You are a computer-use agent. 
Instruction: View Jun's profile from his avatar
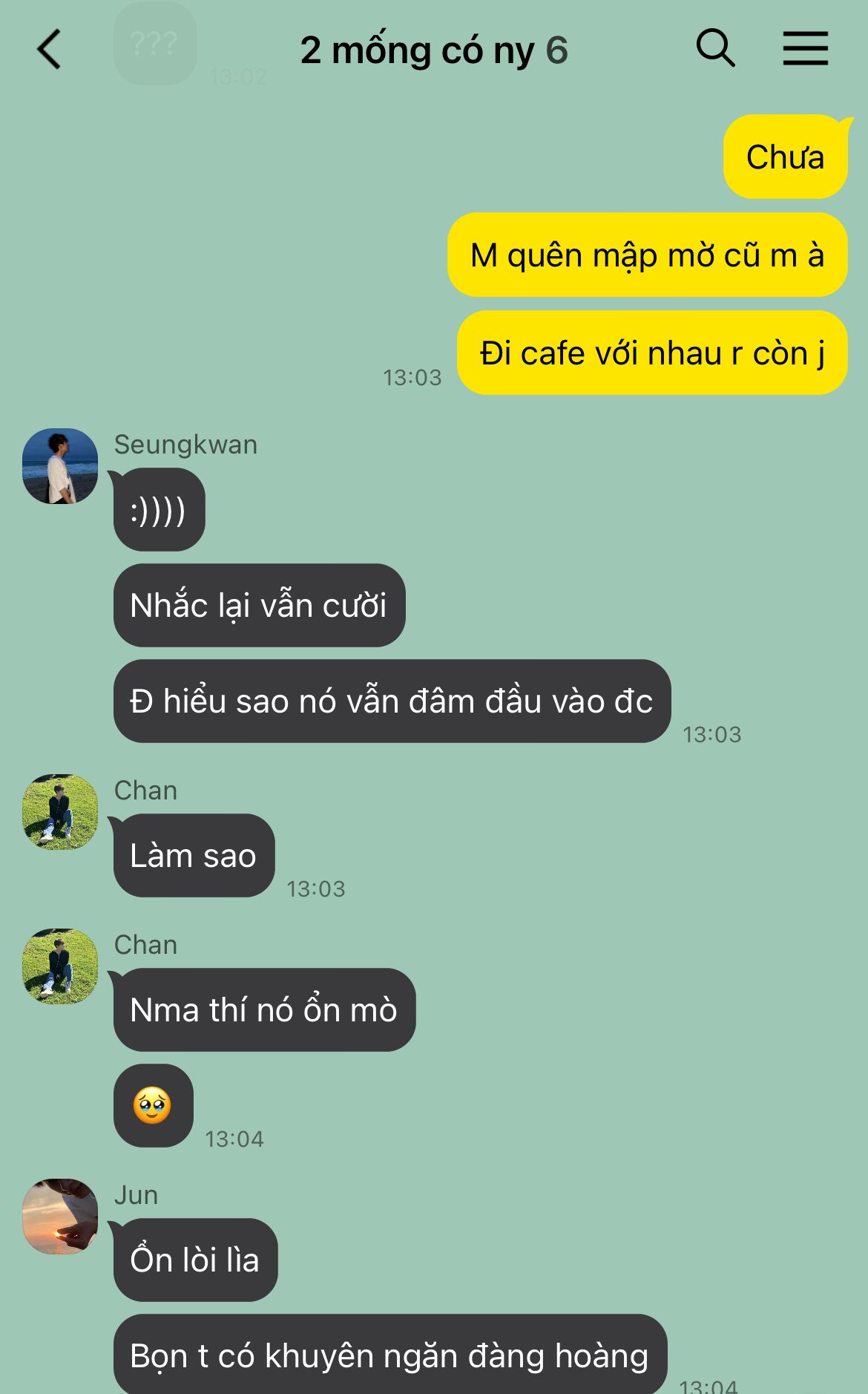(x=60, y=1216)
